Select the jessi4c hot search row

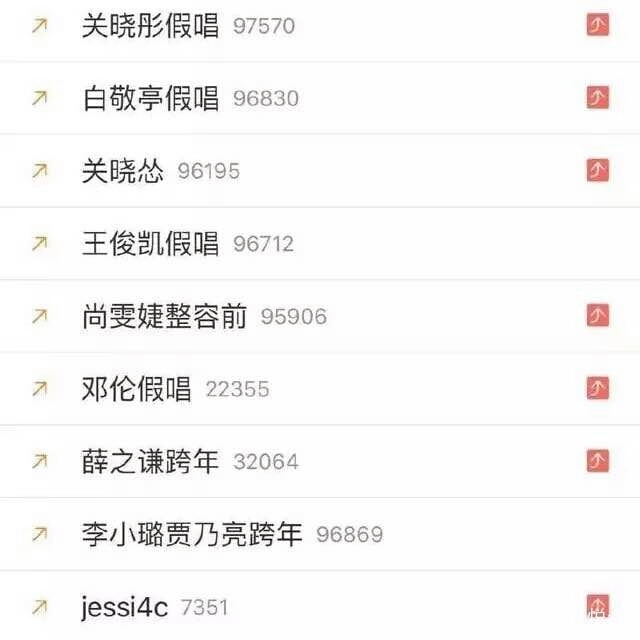pyautogui.click(x=126, y=607)
